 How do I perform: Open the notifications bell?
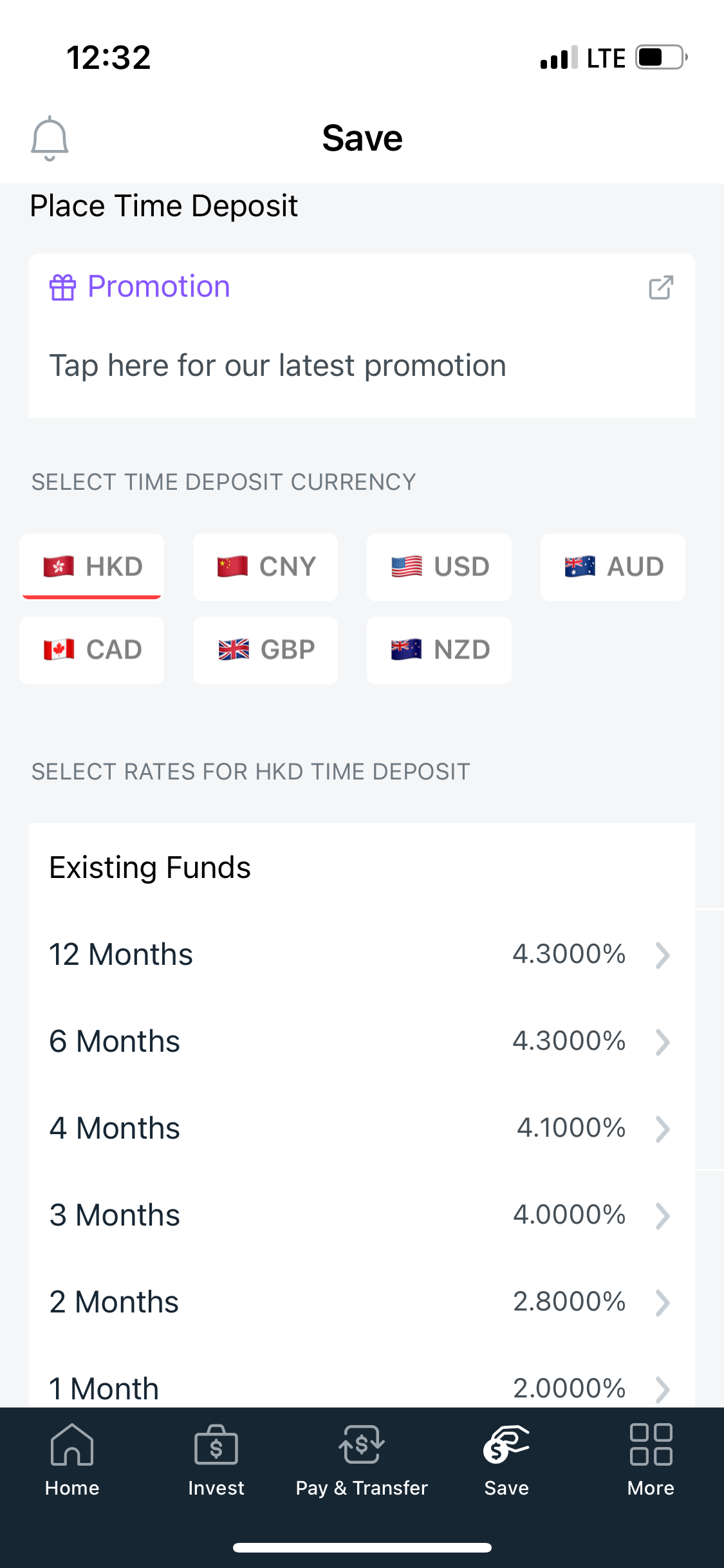tap(50, 138)
